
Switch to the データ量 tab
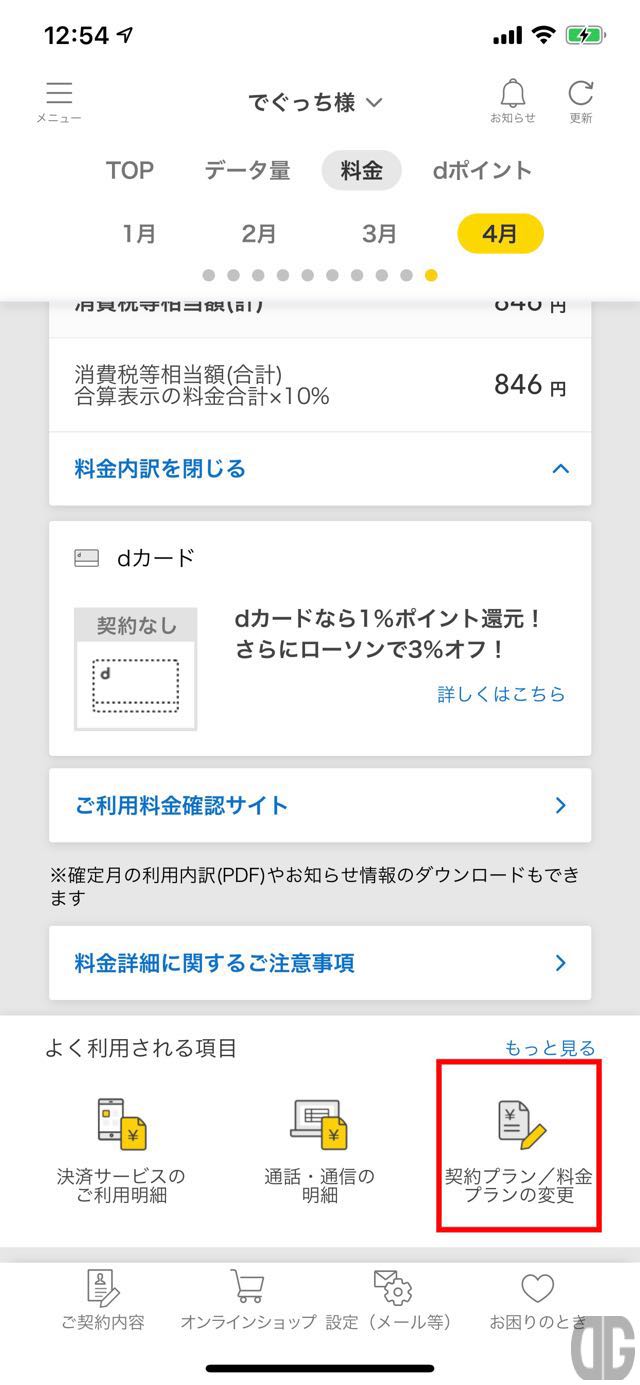247,171
